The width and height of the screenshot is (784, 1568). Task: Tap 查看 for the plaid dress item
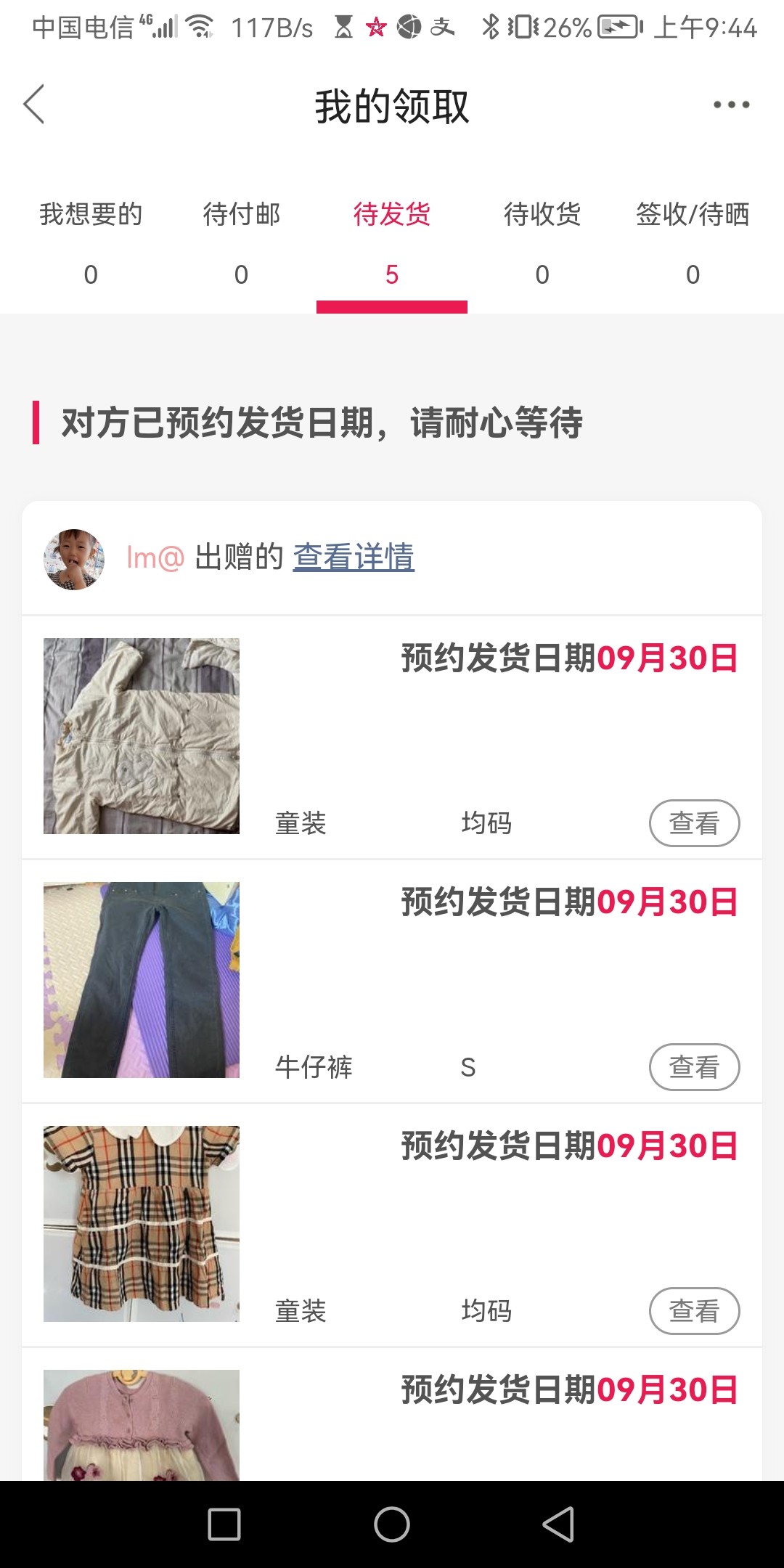coord(694,1311)
